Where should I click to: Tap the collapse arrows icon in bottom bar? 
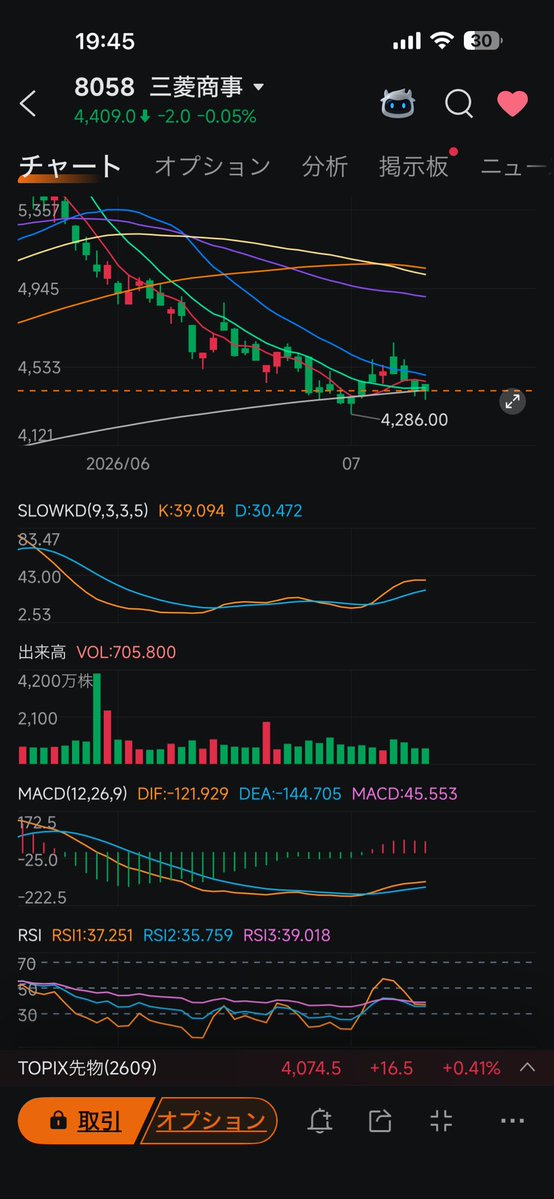tap(442, 1121)
